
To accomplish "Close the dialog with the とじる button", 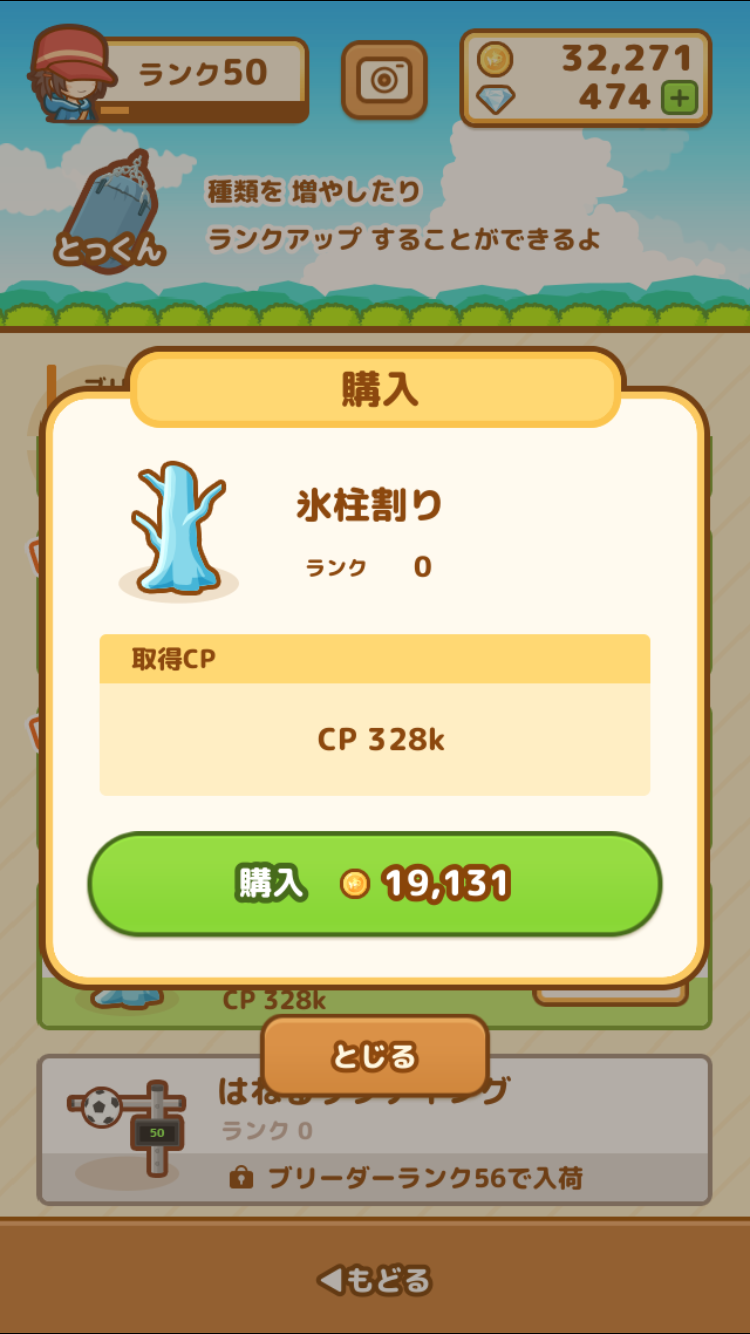I will pos(373,1054).
